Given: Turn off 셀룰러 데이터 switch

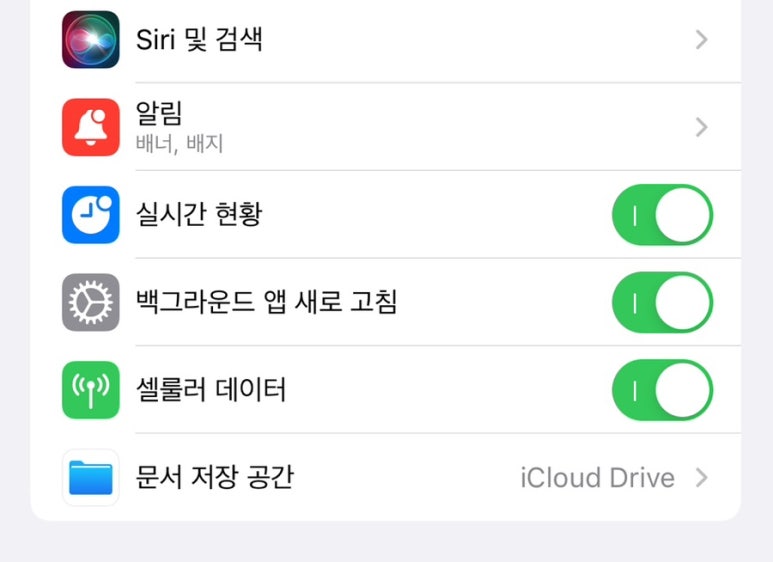Looking at the screenshot, I should (662, 390).
